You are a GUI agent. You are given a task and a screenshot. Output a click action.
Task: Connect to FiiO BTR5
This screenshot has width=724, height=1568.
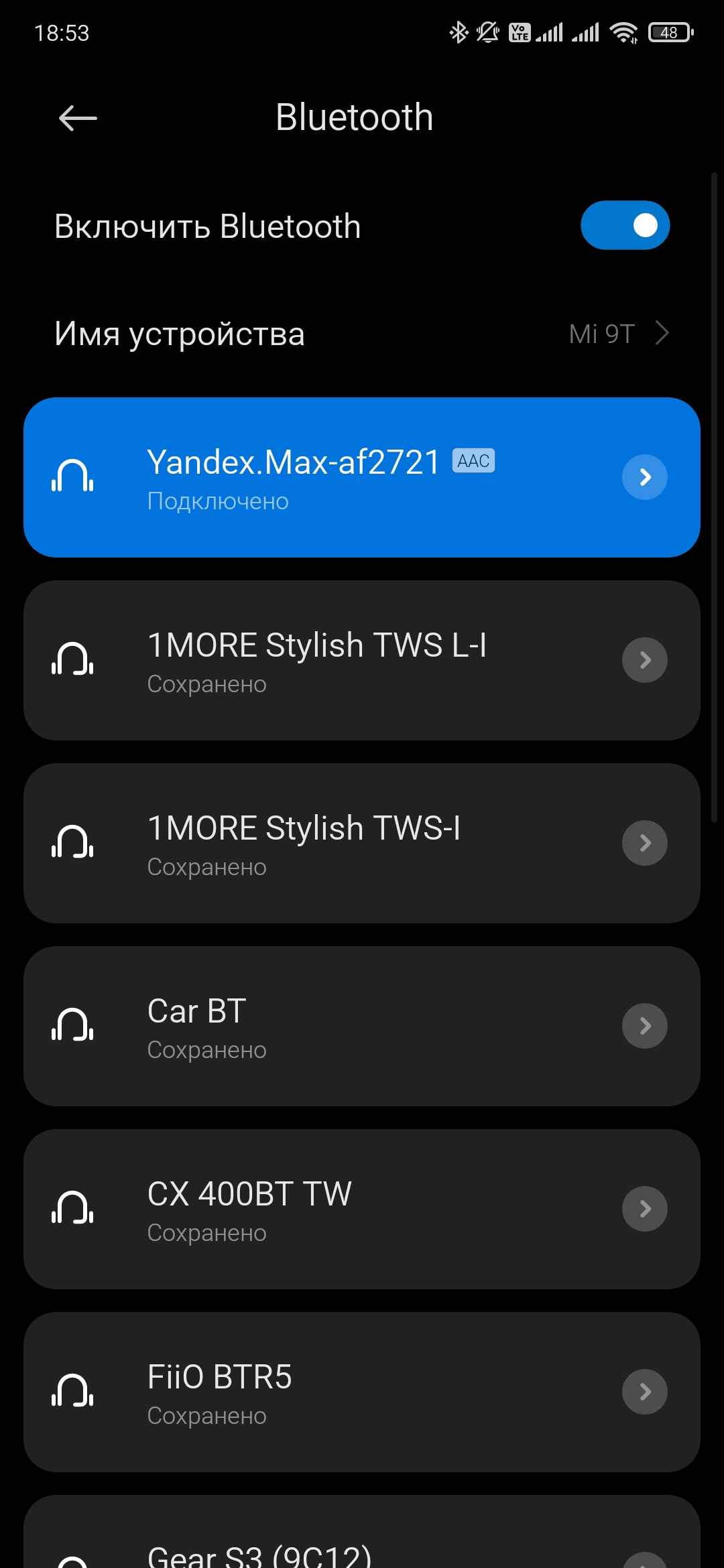pos(322,1392)
